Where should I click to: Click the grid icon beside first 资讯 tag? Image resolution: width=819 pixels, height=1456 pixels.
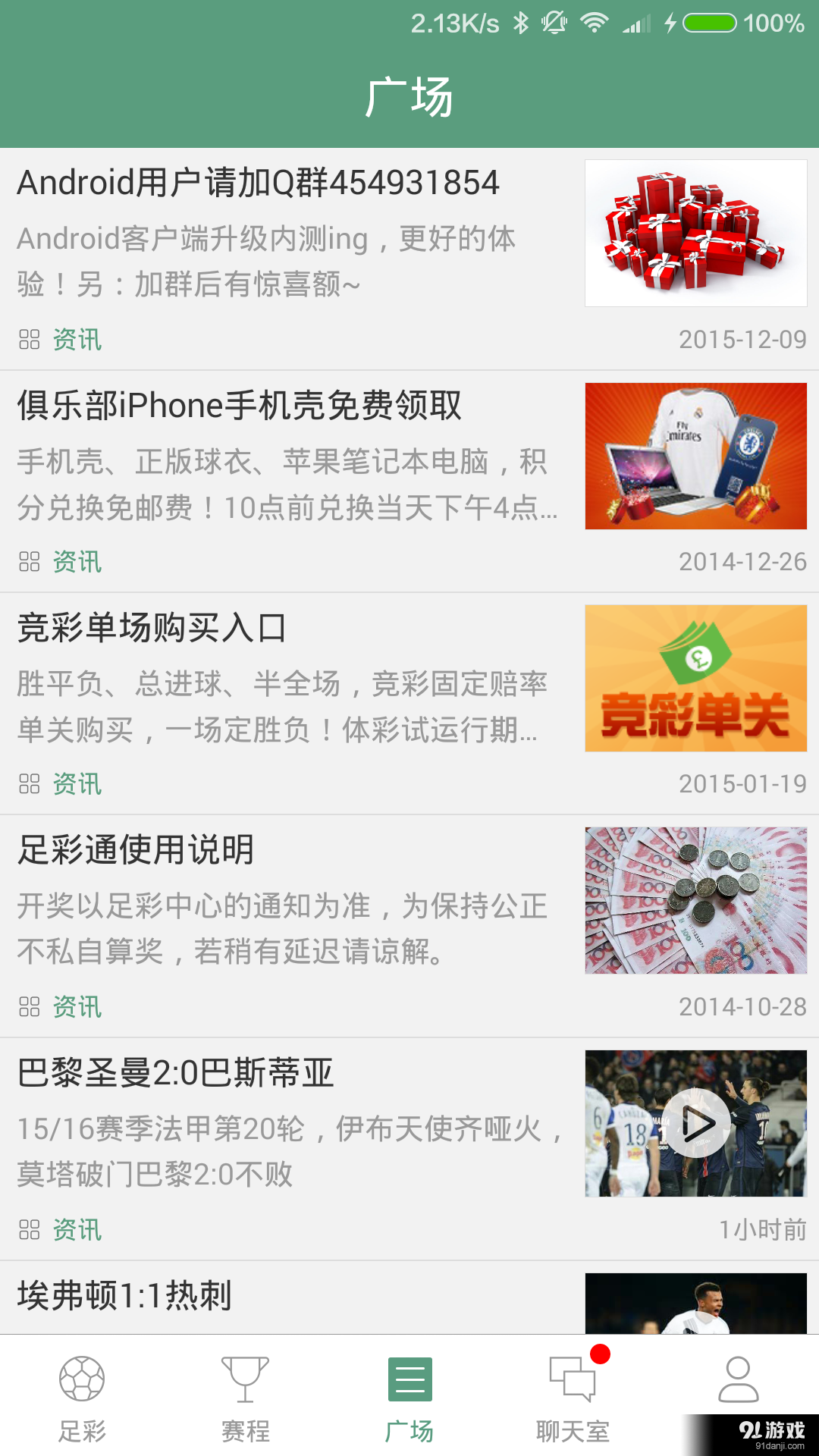point(29,340)
